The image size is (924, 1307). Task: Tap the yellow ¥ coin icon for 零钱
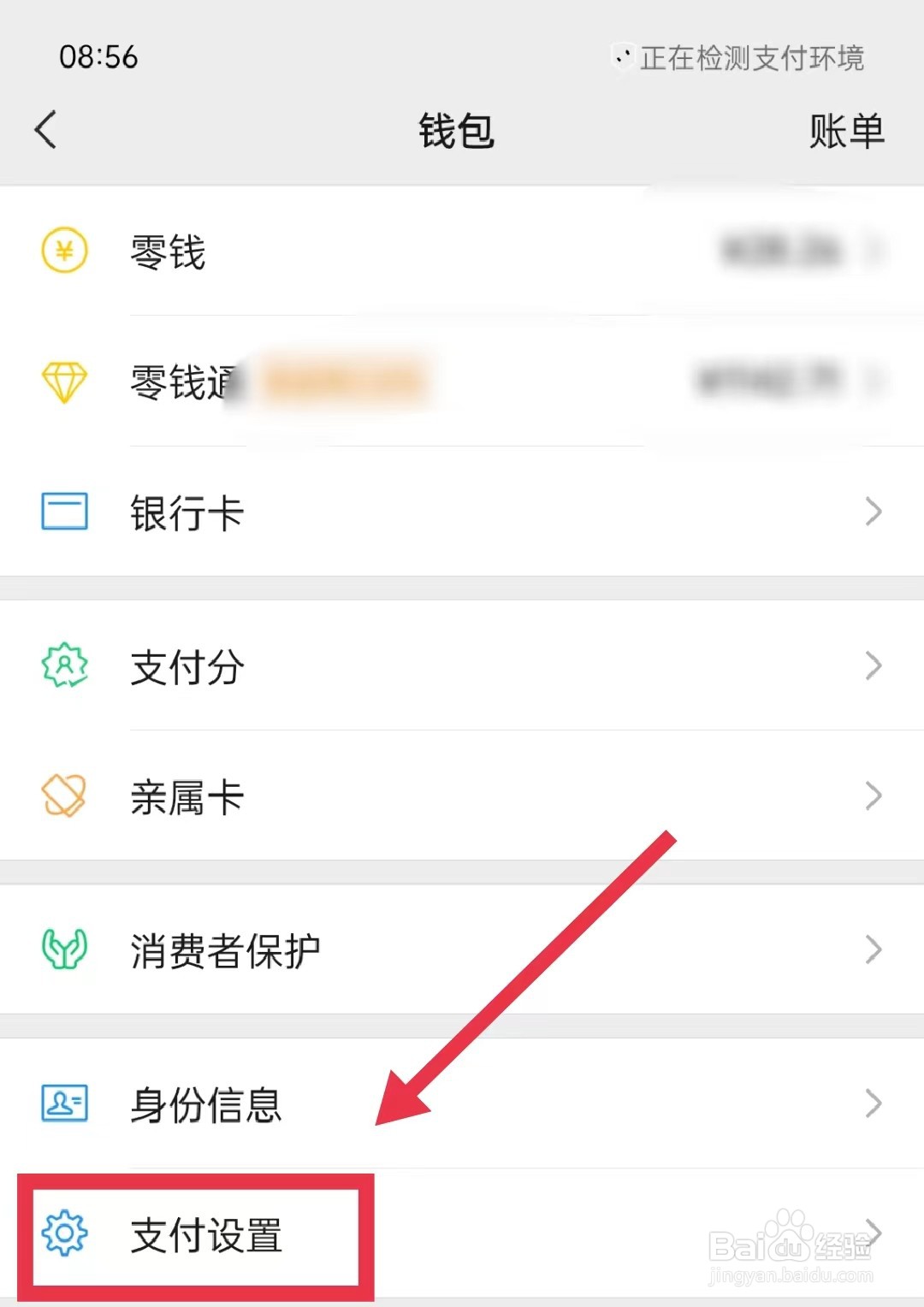point(63,251)
